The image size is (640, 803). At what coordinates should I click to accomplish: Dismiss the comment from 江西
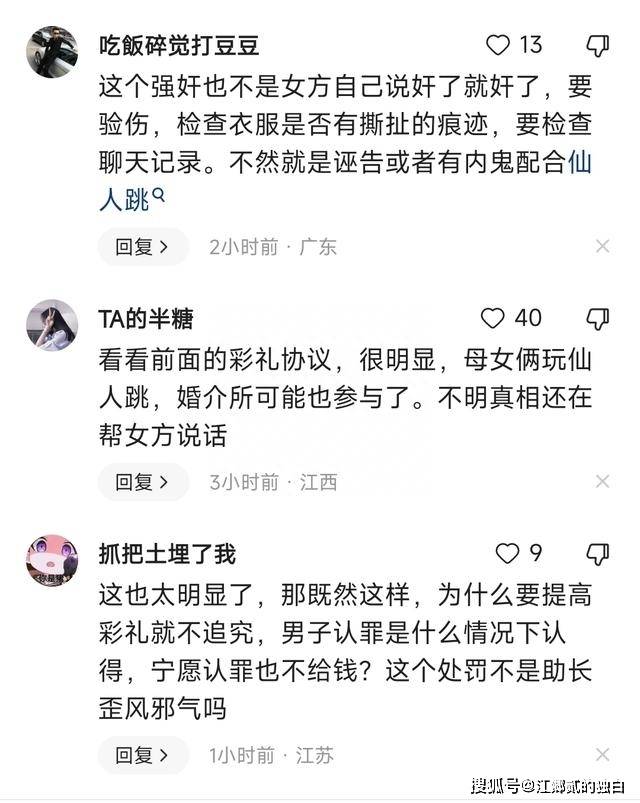point(602,482)
